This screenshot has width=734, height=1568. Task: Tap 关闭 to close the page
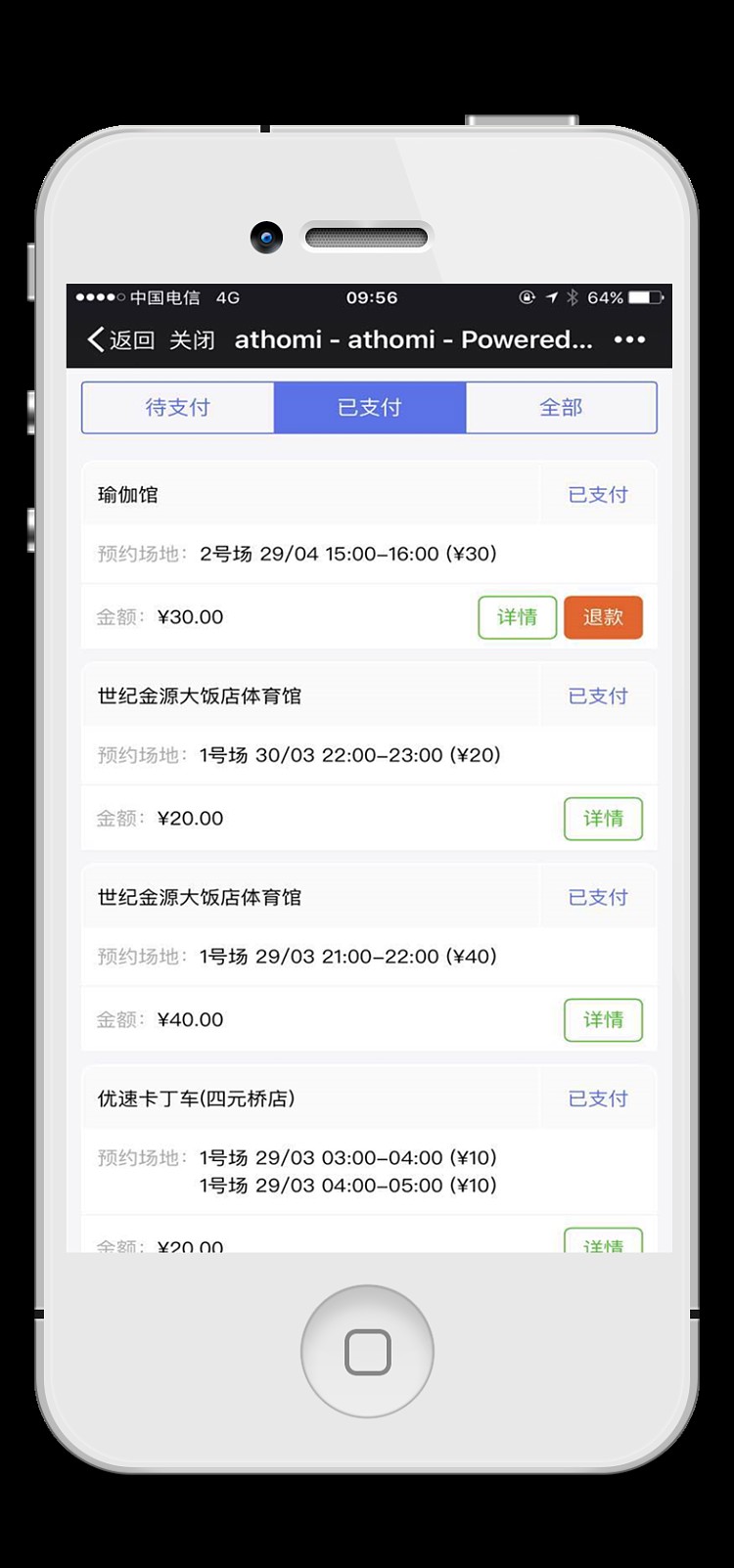click(192, 340)
